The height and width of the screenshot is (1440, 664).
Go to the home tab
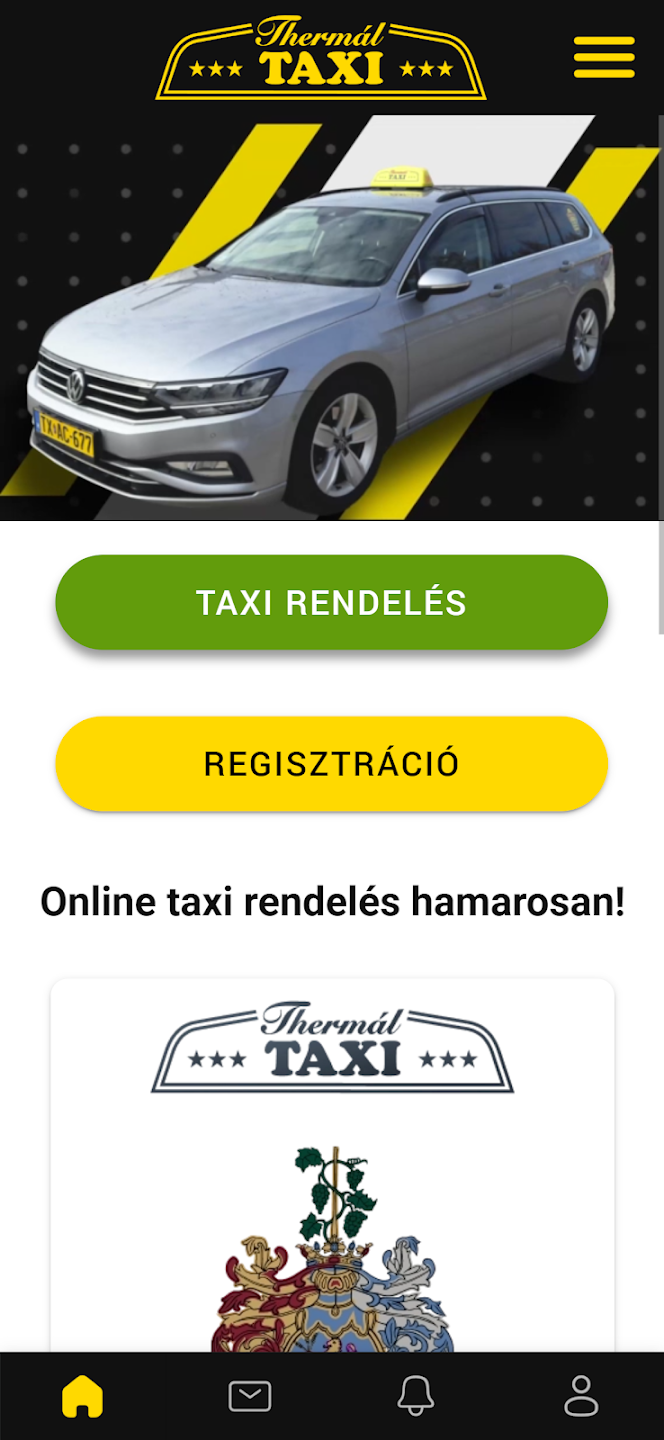click(x=83, y=1396)
